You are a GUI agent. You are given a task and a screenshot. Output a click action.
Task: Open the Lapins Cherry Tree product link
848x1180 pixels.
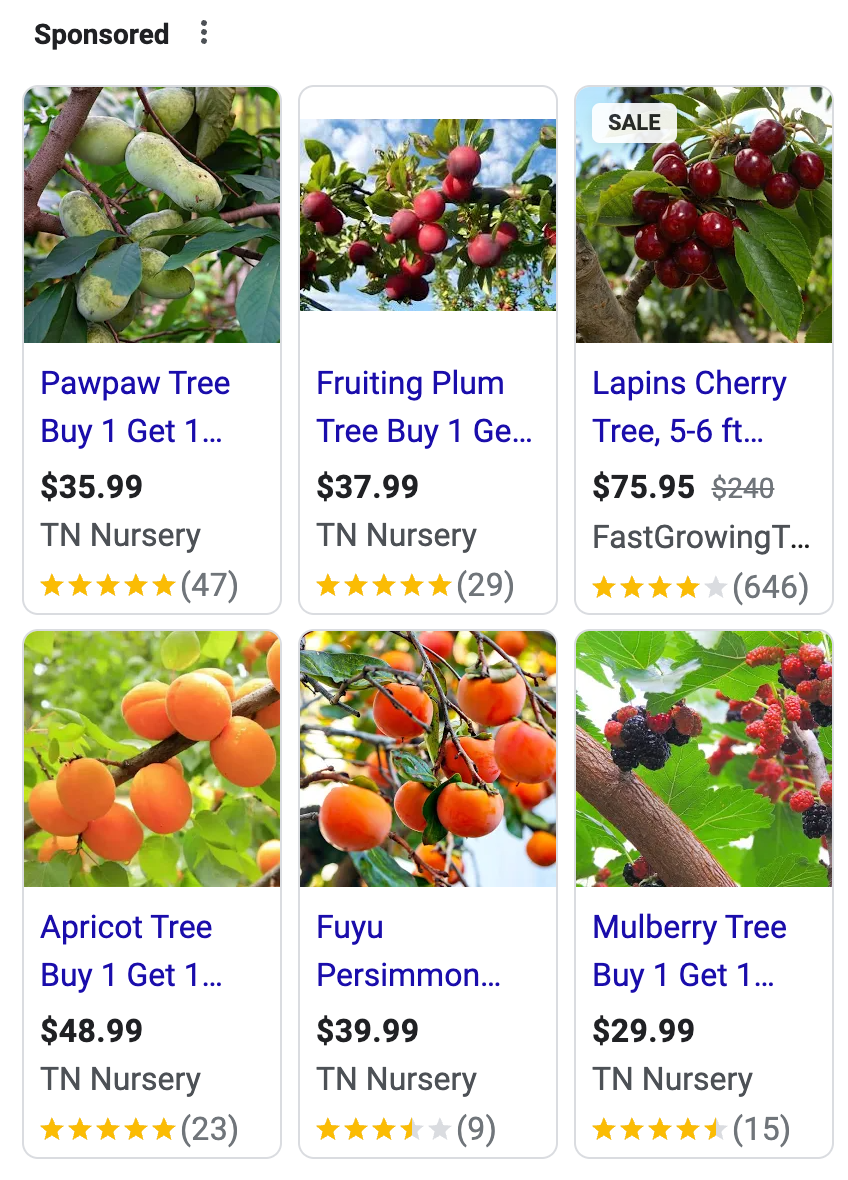[x=689, y=406]
